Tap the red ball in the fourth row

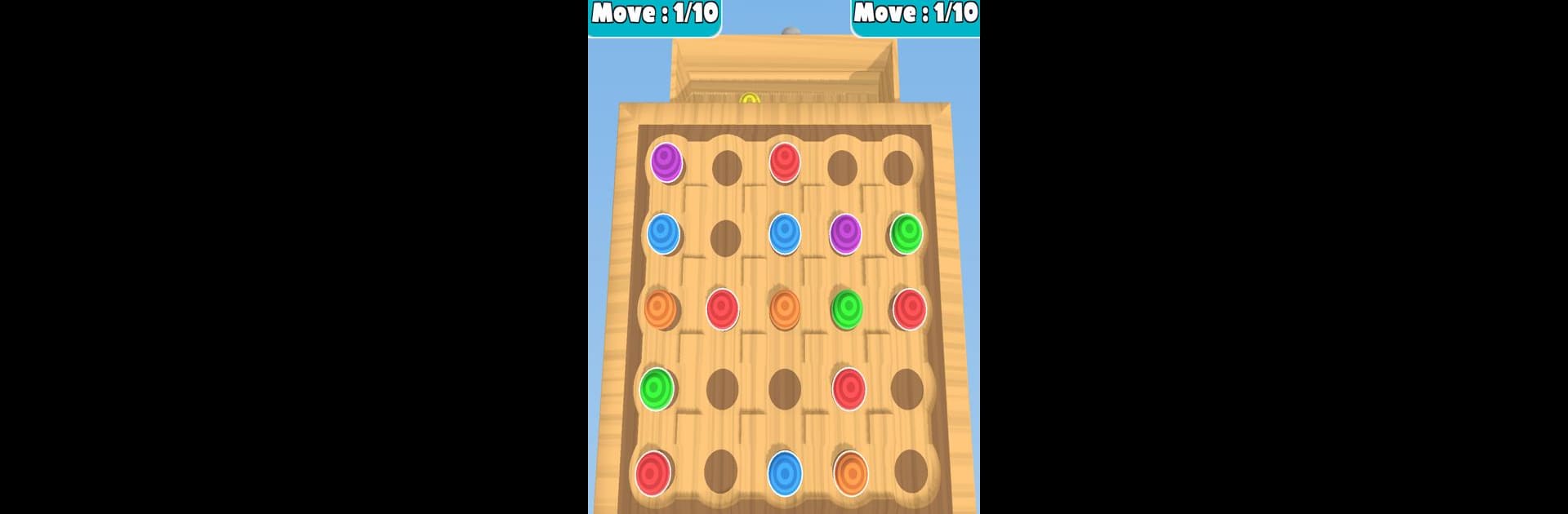(849, 388)
